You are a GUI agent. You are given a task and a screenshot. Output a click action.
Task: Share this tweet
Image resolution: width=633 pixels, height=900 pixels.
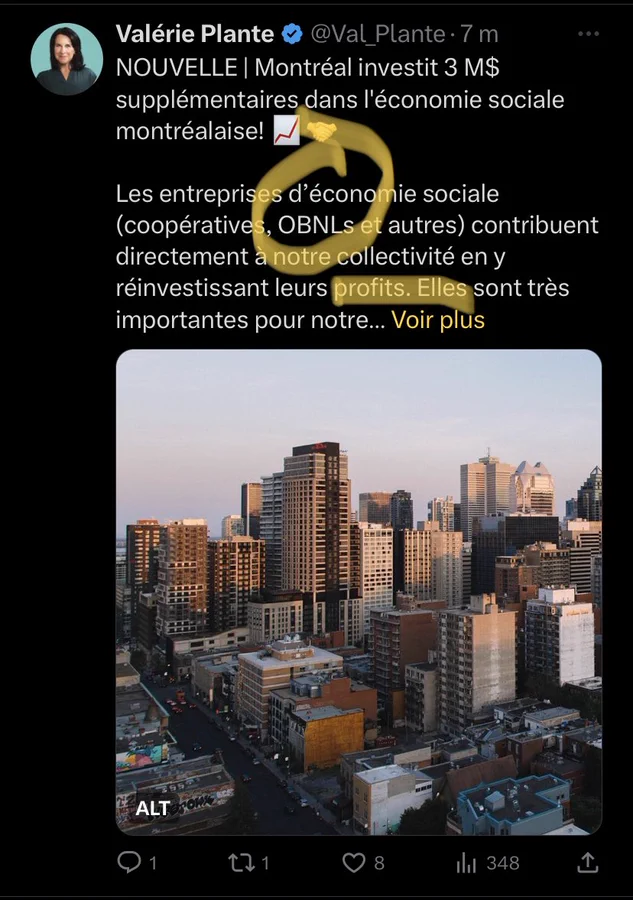coord(588,862)
